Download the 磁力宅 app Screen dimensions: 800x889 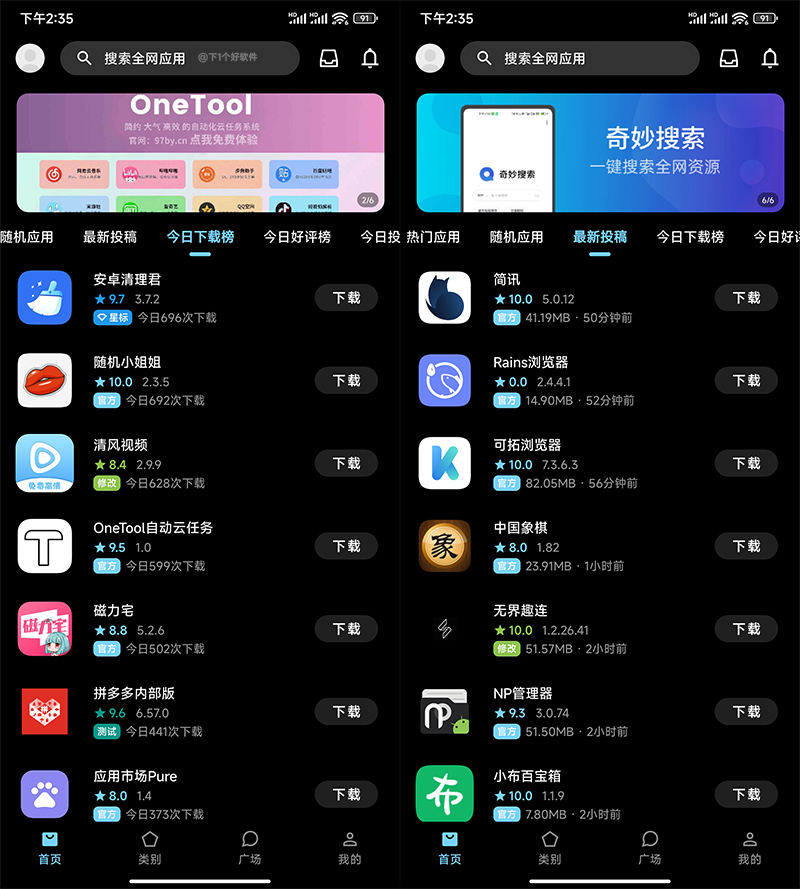click(x=346, y=629)
